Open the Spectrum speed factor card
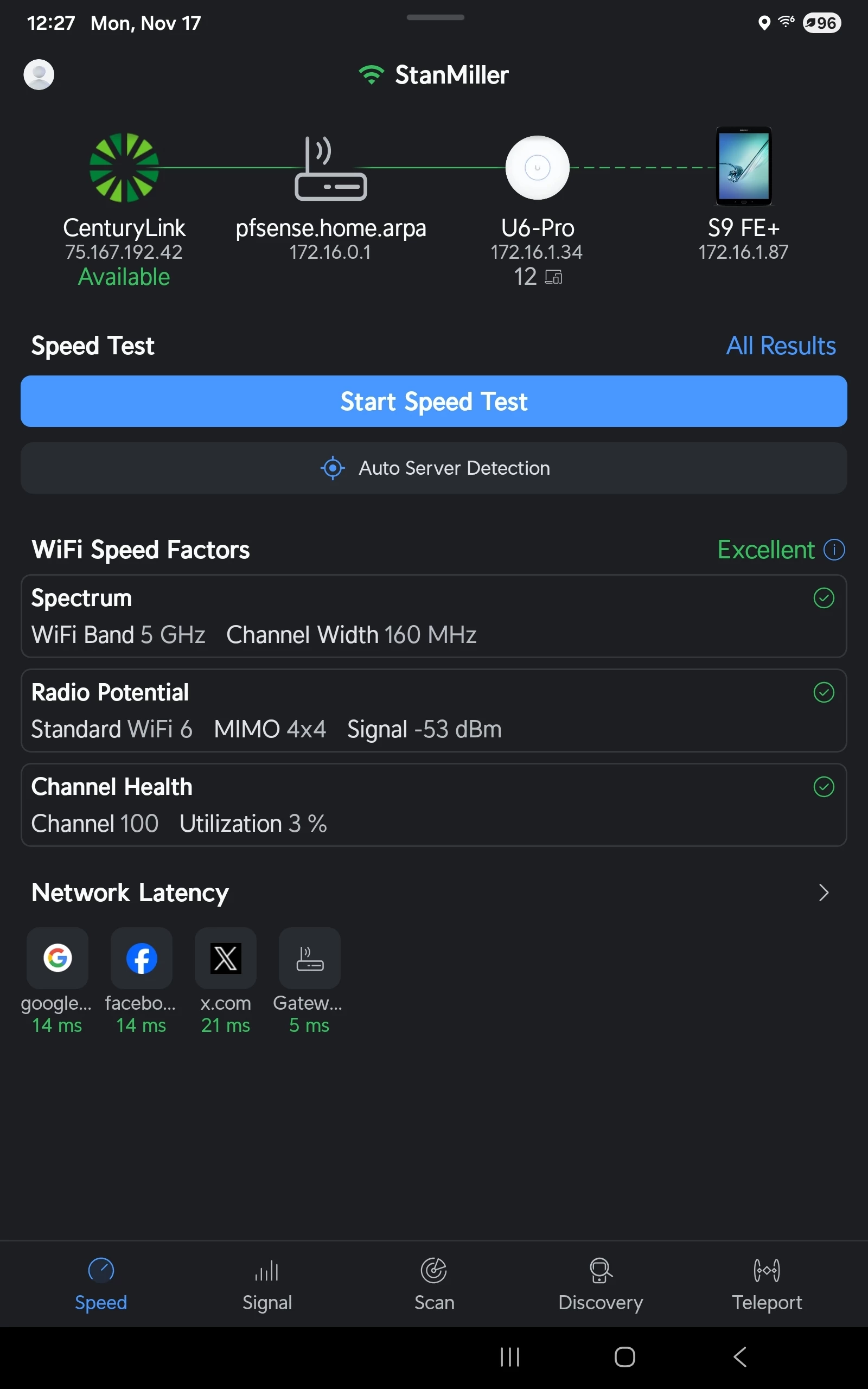868x1389 pixels. click(x=434, y=616)
